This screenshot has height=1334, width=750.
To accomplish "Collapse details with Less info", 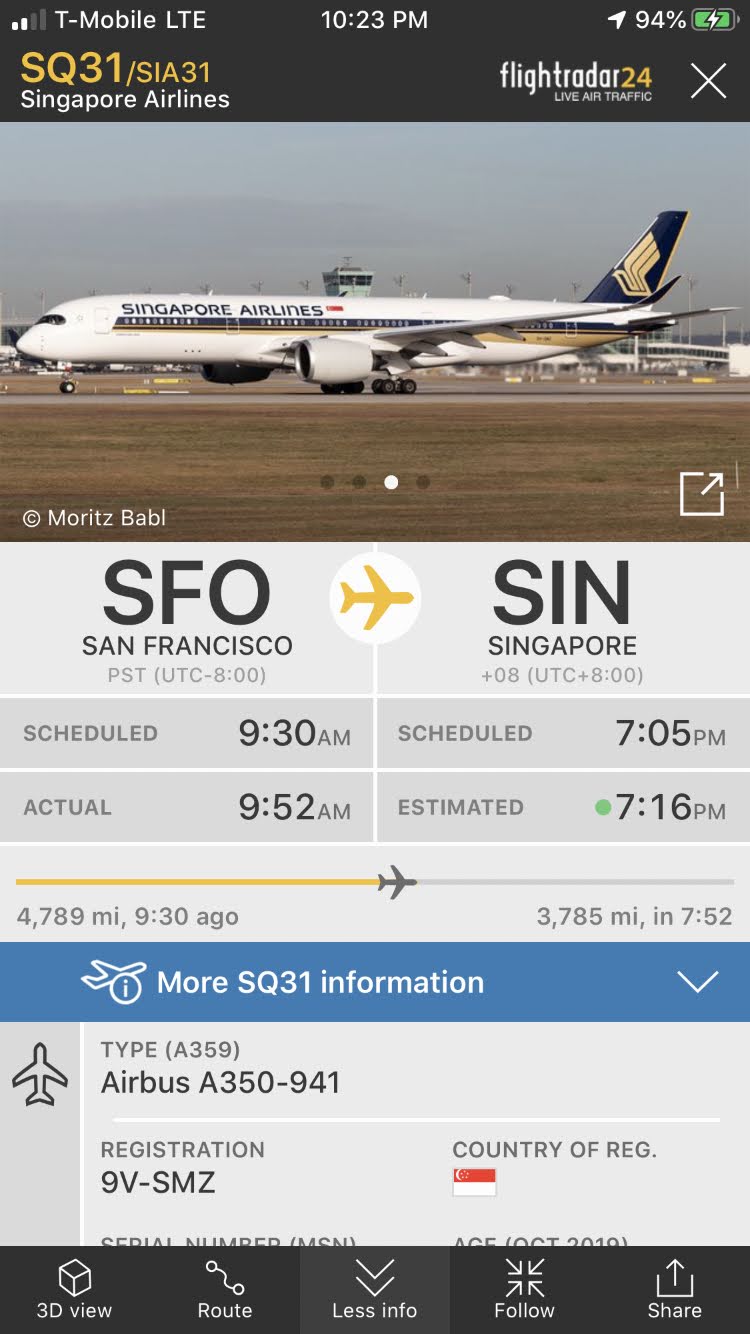I will click(x=375, y=1290).
